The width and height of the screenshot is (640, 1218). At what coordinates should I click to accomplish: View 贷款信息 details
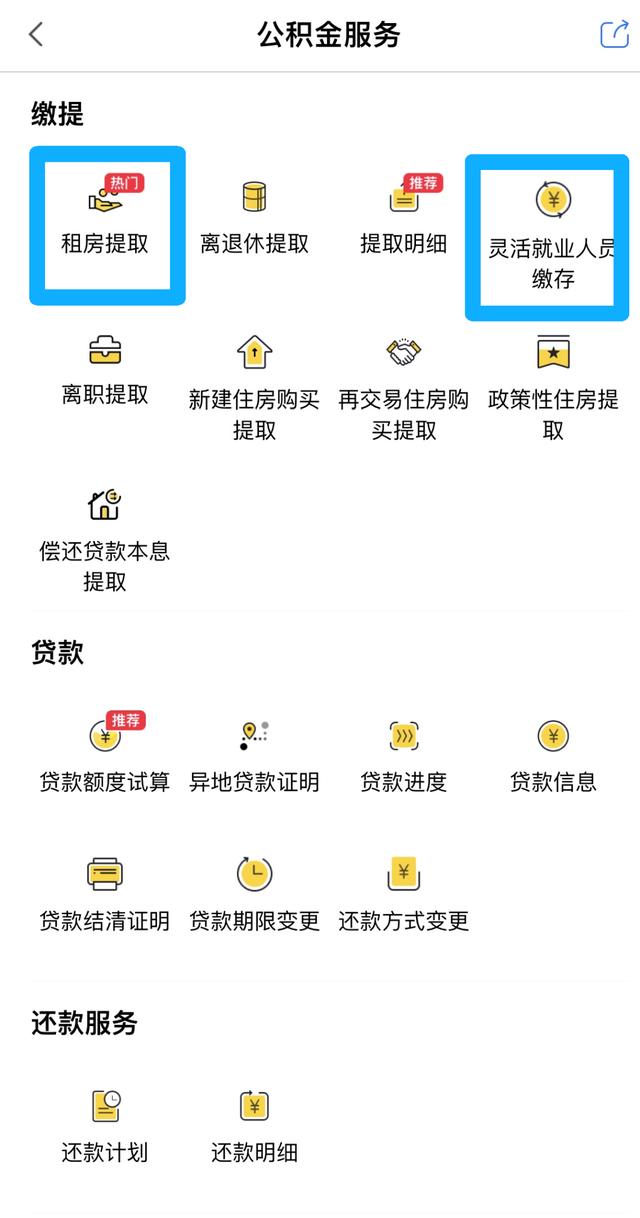point(553,758)
